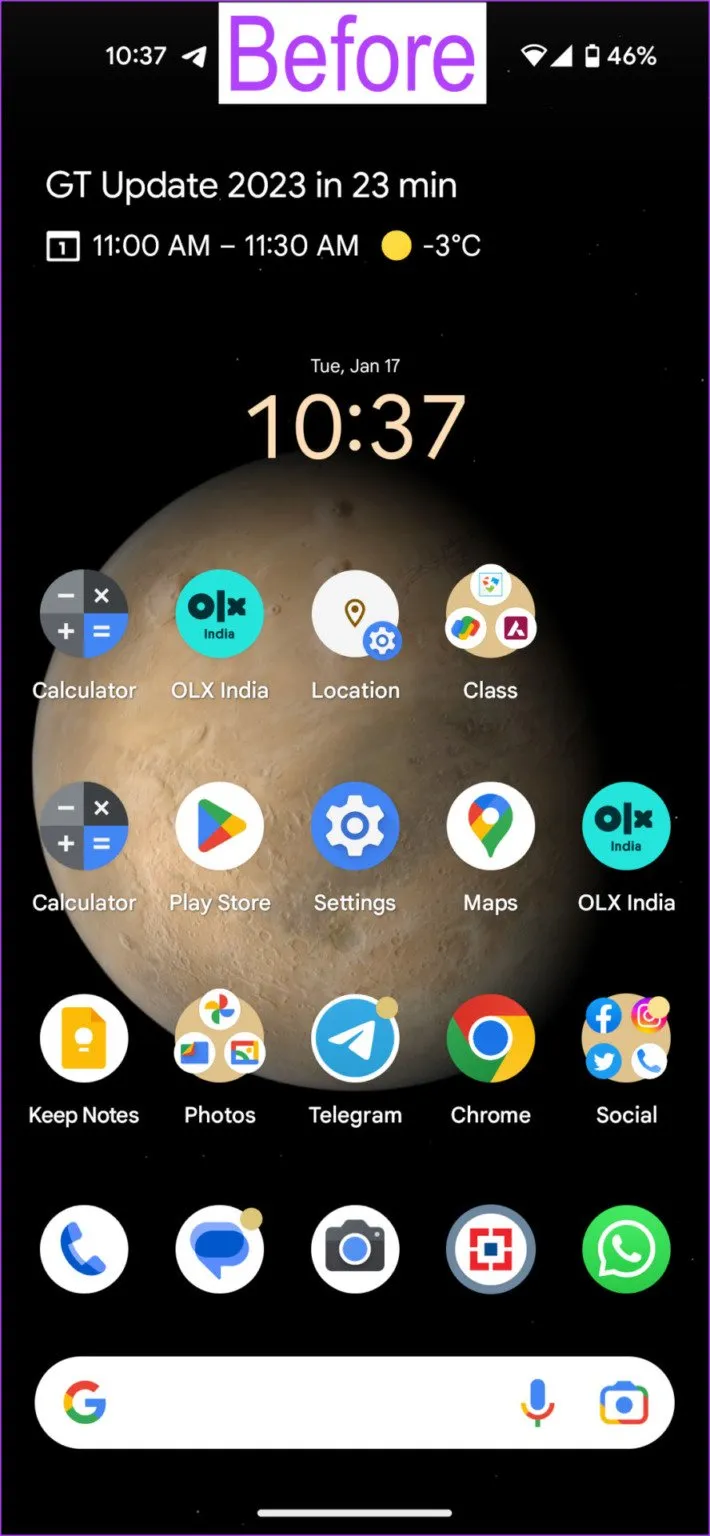The height and width of the screenshot is (1536, 710).
Task: Open the Settings app
Action: point(355,826)
